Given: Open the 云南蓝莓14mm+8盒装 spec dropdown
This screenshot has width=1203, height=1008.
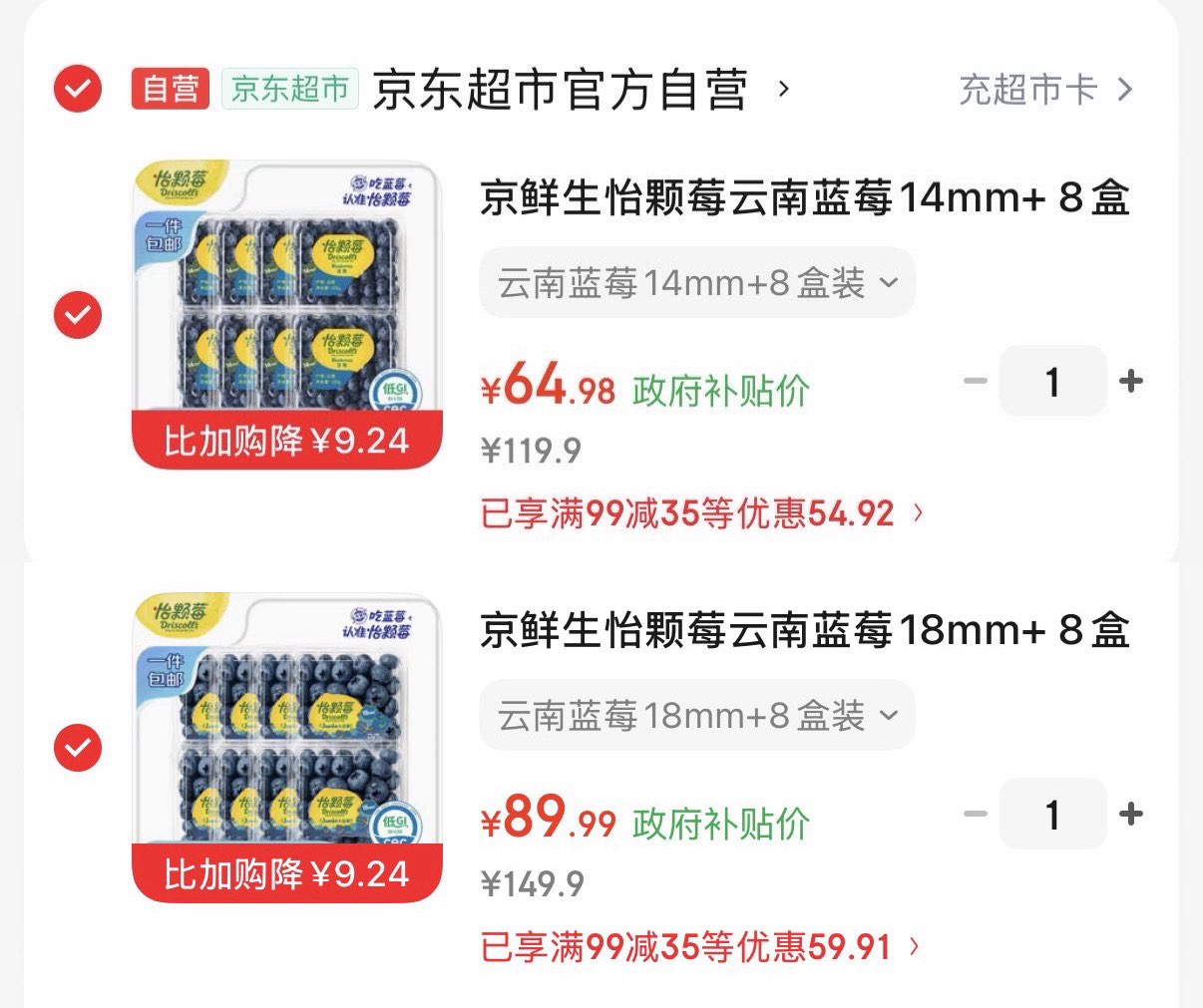Looking at the screenshot, I should click(696, 283).
